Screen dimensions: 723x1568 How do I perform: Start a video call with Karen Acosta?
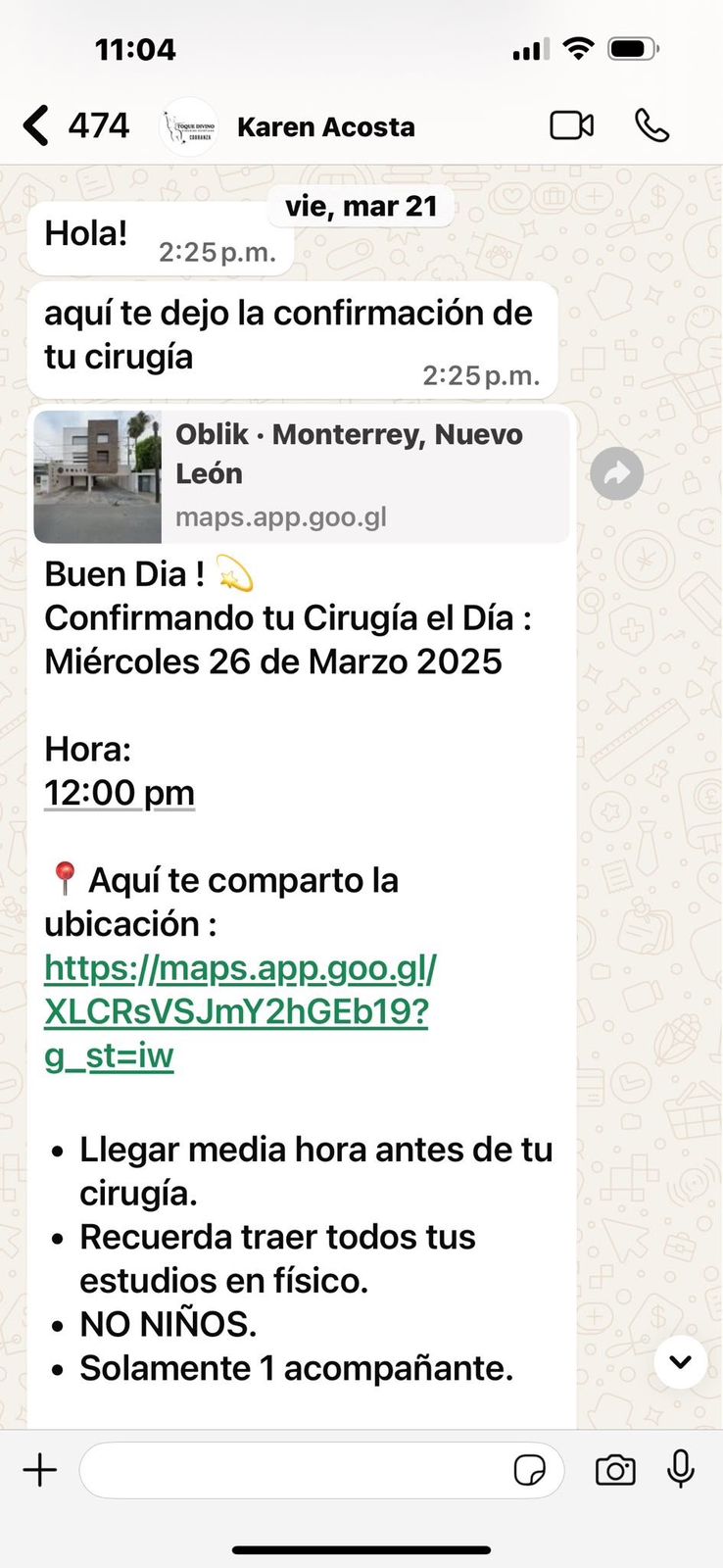(x=571, y=126)
